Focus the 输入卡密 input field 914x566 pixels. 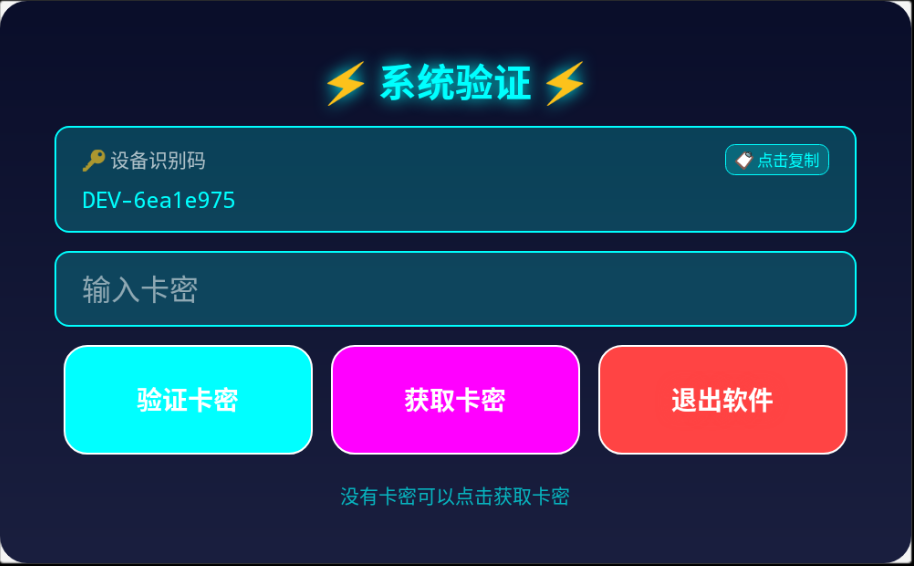click(455, 290)
